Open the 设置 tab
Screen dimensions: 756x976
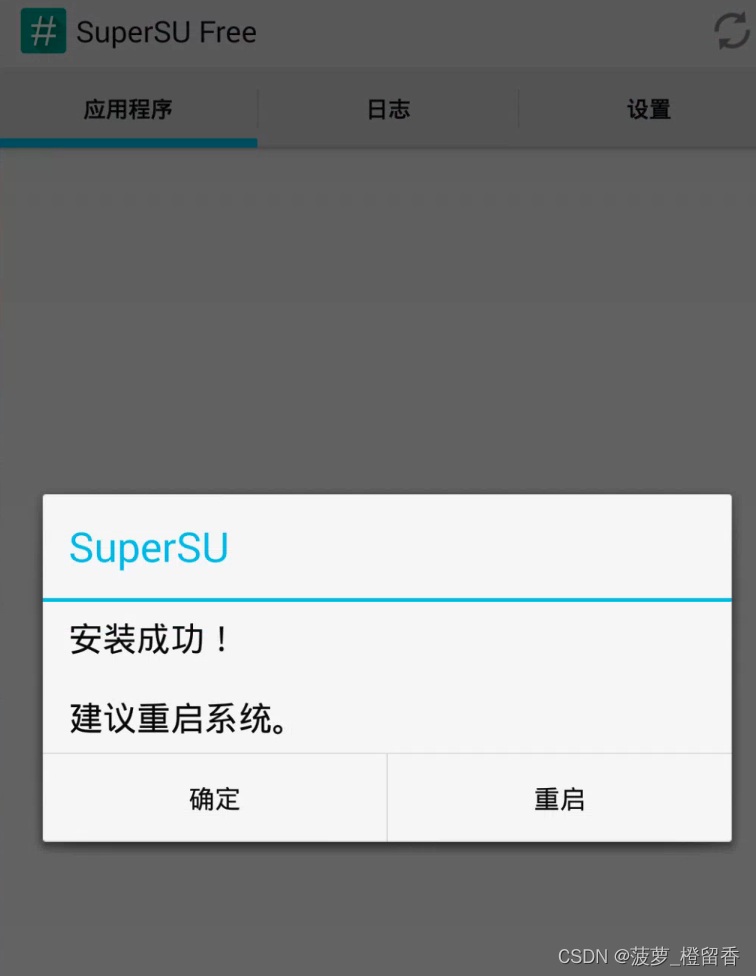pos(648,110)
